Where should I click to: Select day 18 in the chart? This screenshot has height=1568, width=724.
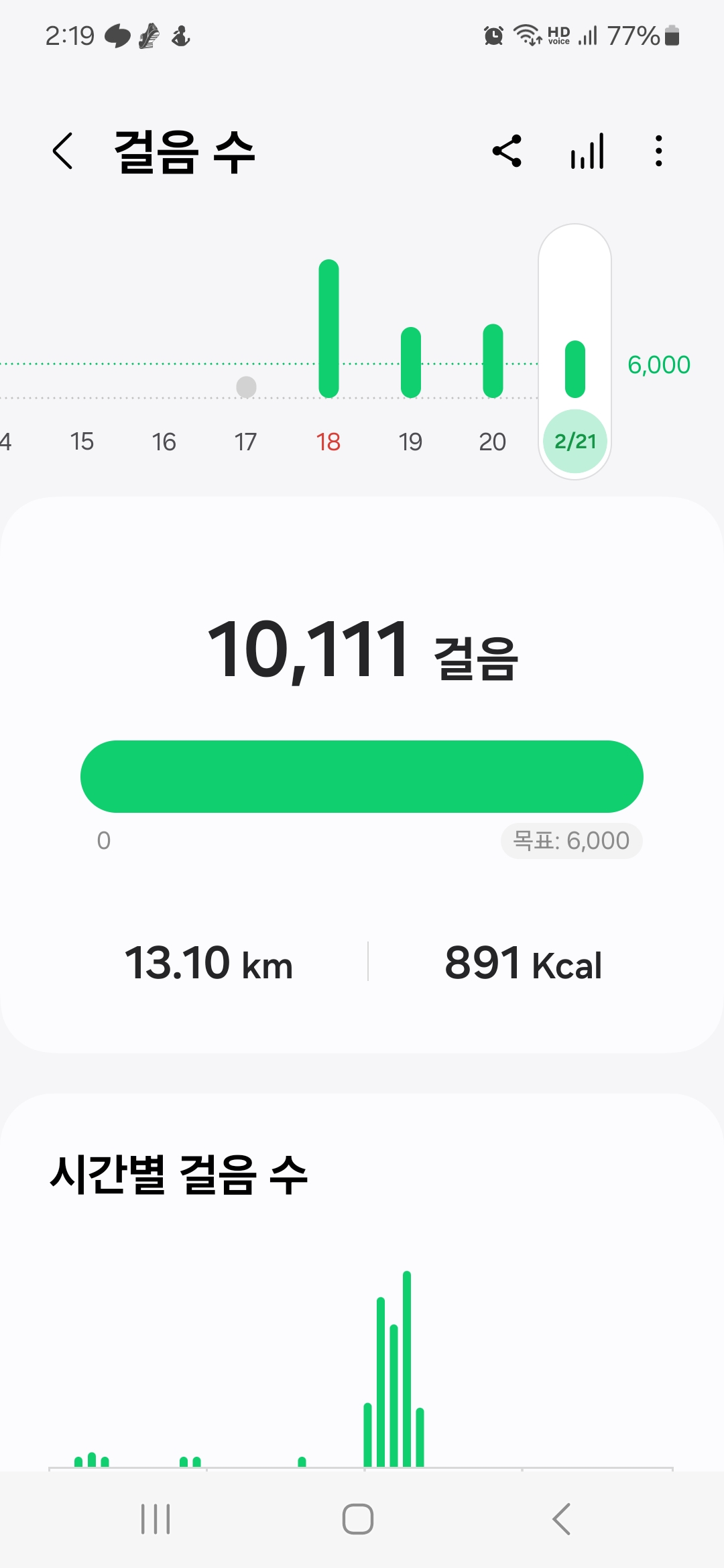click(328, 442)
